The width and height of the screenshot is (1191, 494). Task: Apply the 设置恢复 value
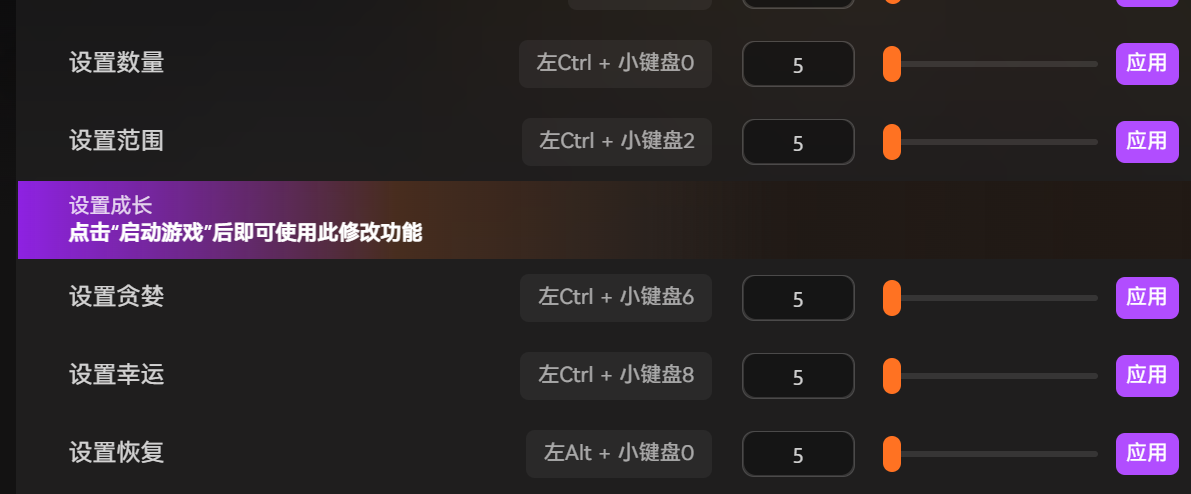1146,453
